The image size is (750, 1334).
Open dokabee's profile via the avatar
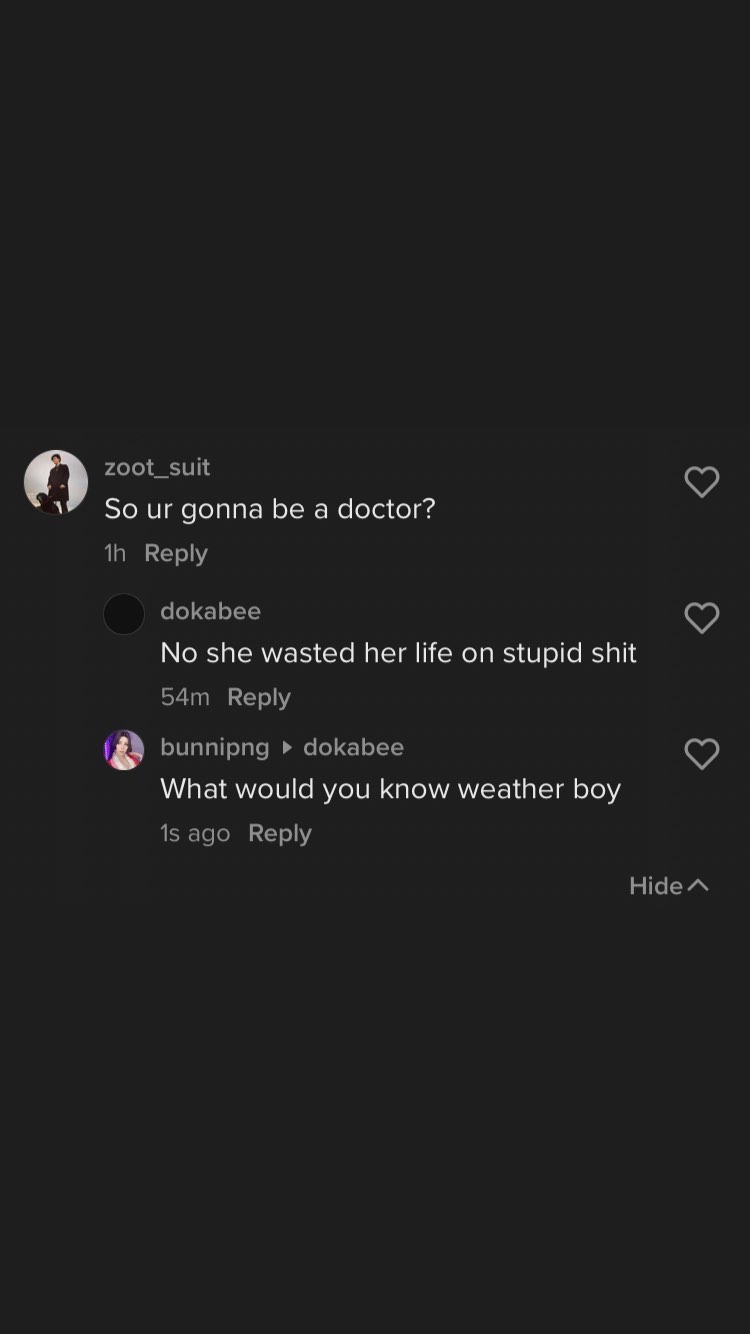124,614
